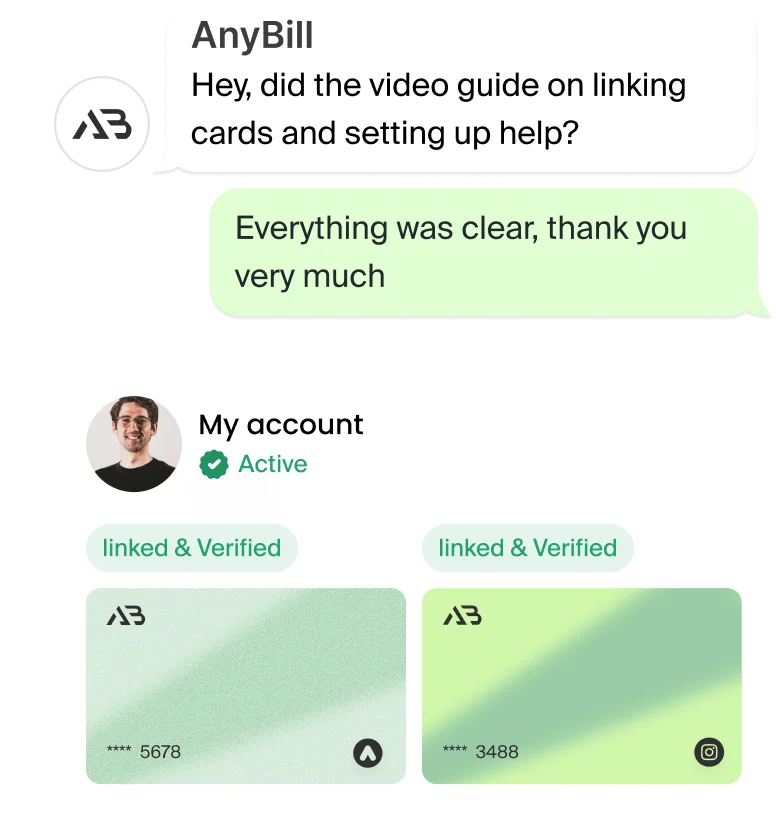Open the AnyBill conversation header
The image size is (776, 817).
click(253, 35)
